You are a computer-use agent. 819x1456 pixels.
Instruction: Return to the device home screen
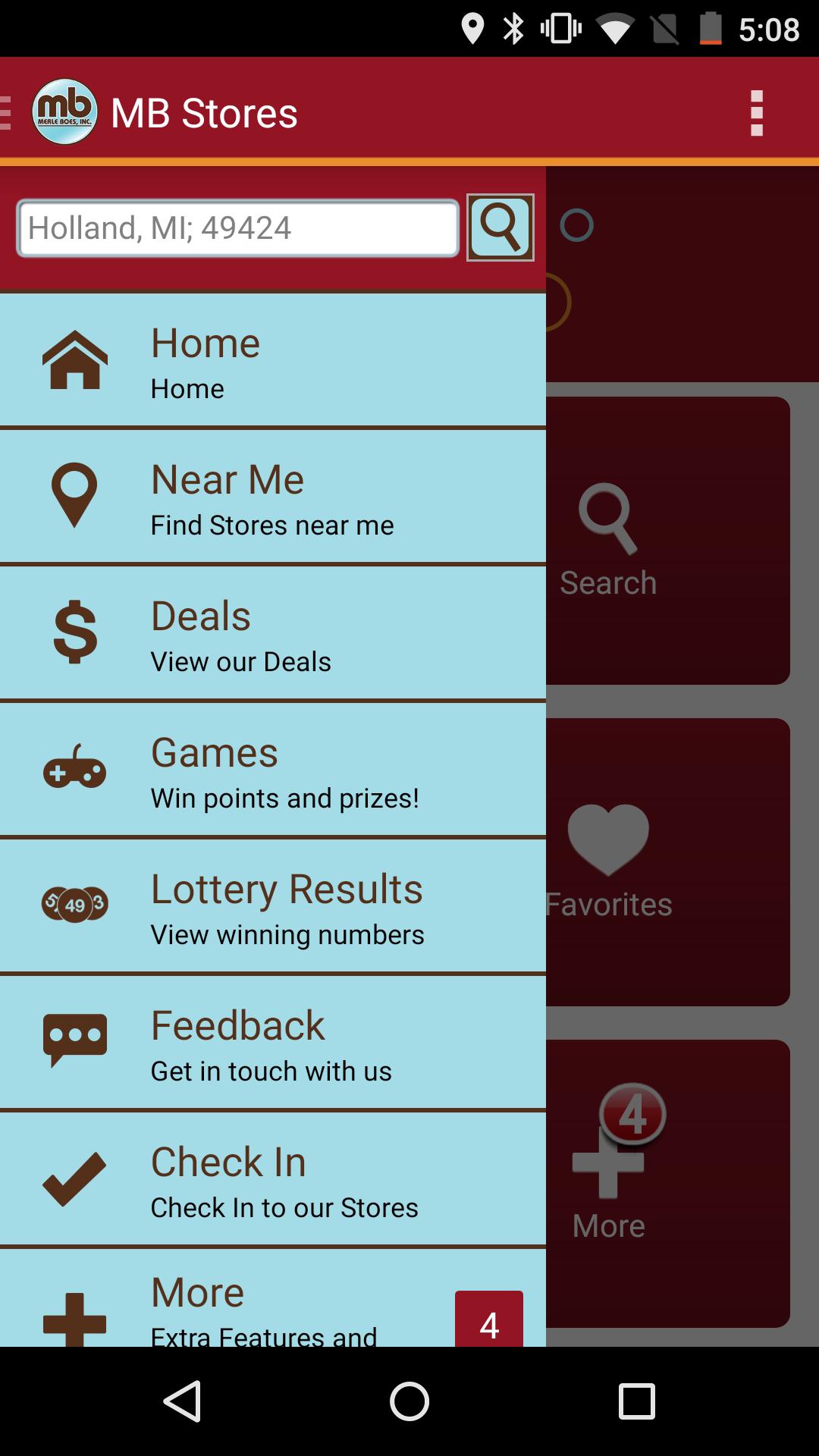409,1401
